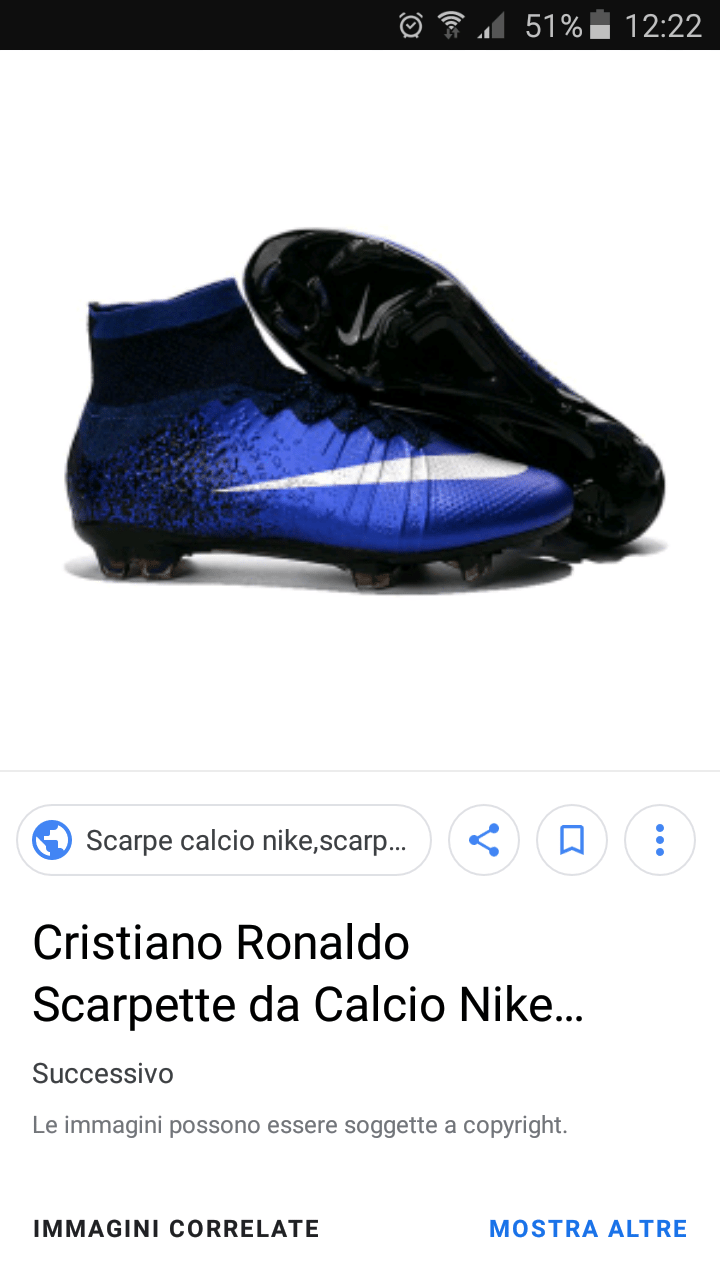View the blue Nike cleats image
This screenshot has height=1280, width=720.
click(366, 410)
